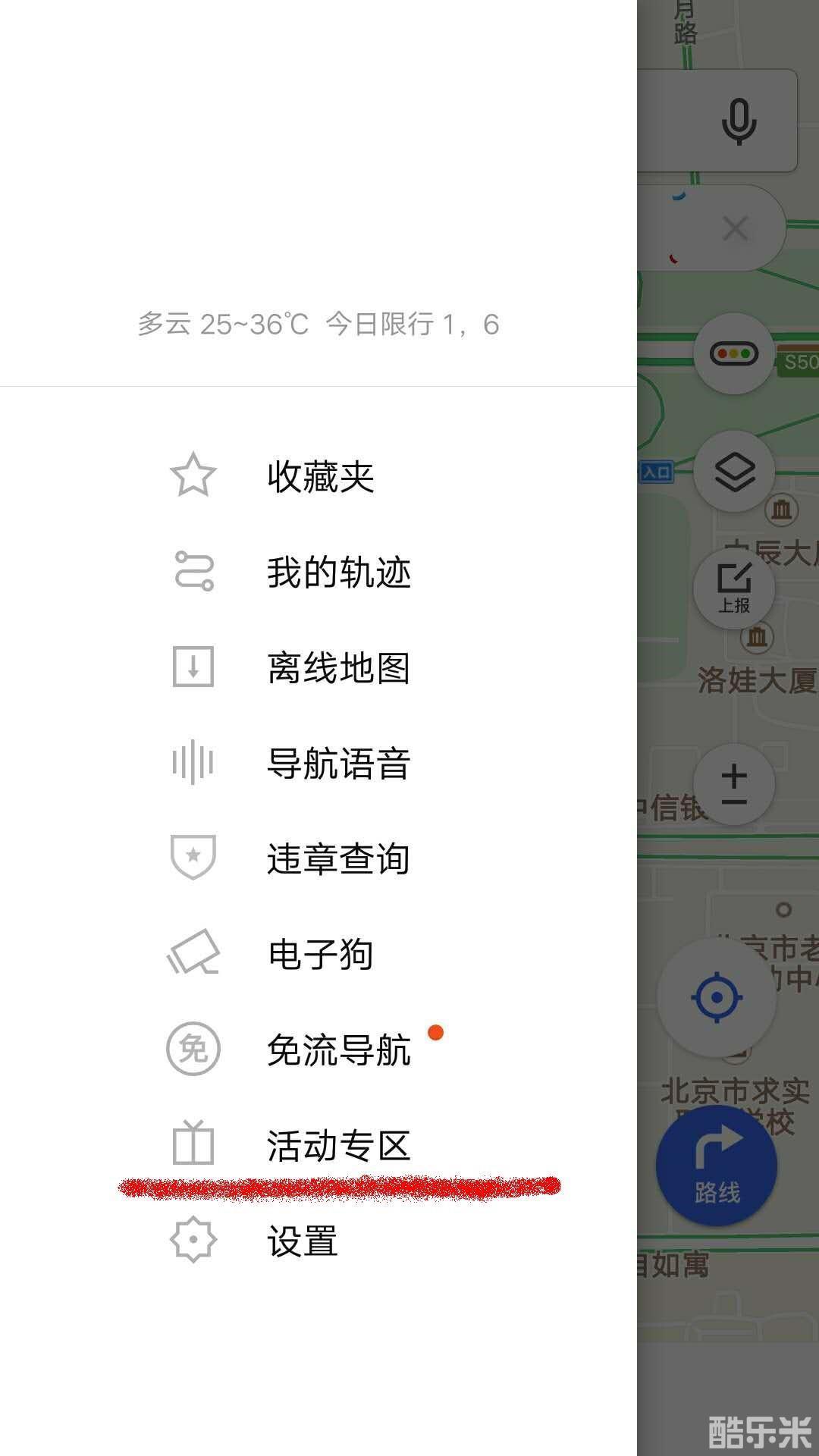Open 电子狗 speed camera alerts
This screenshot has width=819, height=1456.
point(318,954)
